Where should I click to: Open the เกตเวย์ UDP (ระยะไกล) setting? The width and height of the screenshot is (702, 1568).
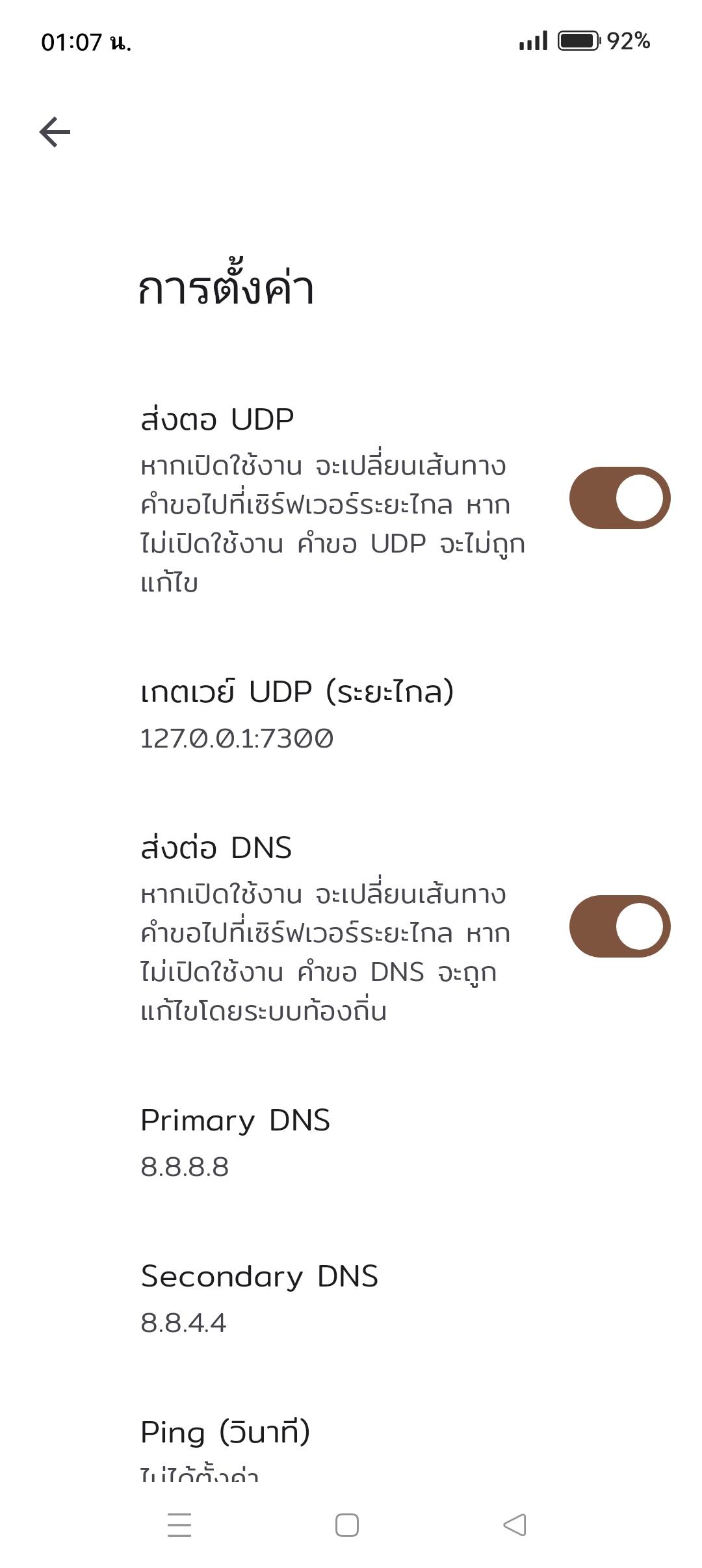[351, 714]
